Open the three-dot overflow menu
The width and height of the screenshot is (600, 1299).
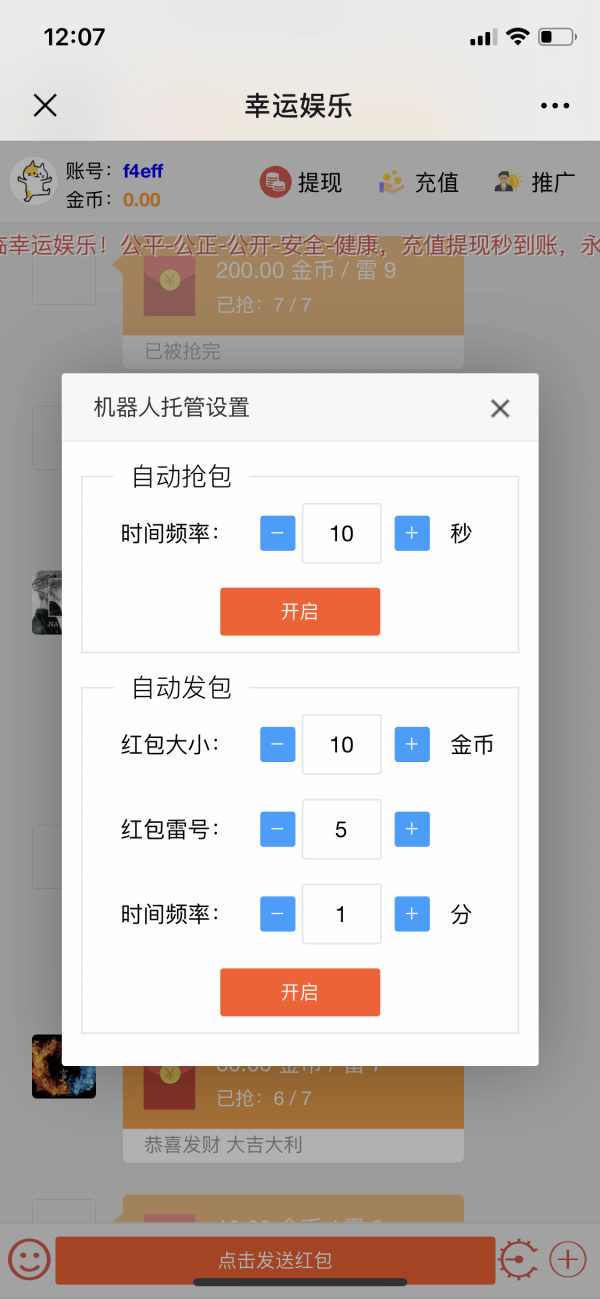click(554, 106)
